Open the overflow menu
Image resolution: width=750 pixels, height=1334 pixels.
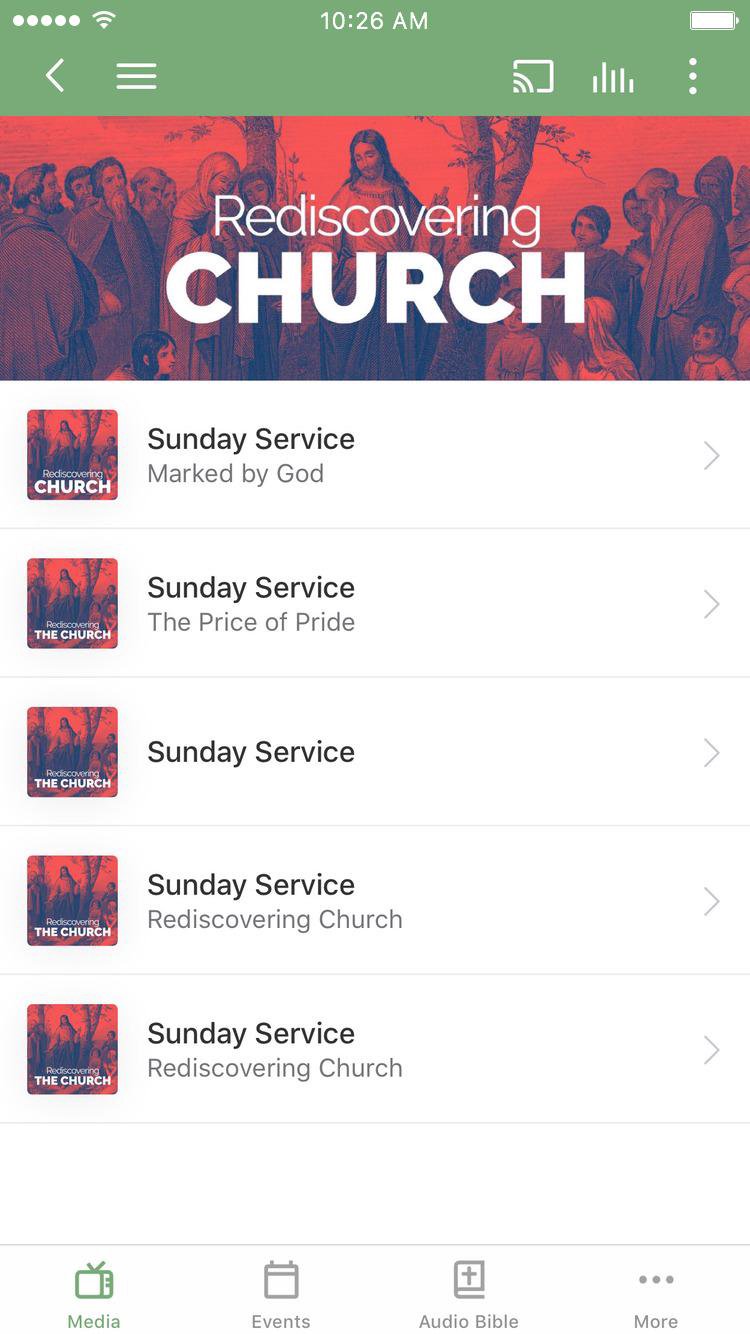tap(692, 76)
